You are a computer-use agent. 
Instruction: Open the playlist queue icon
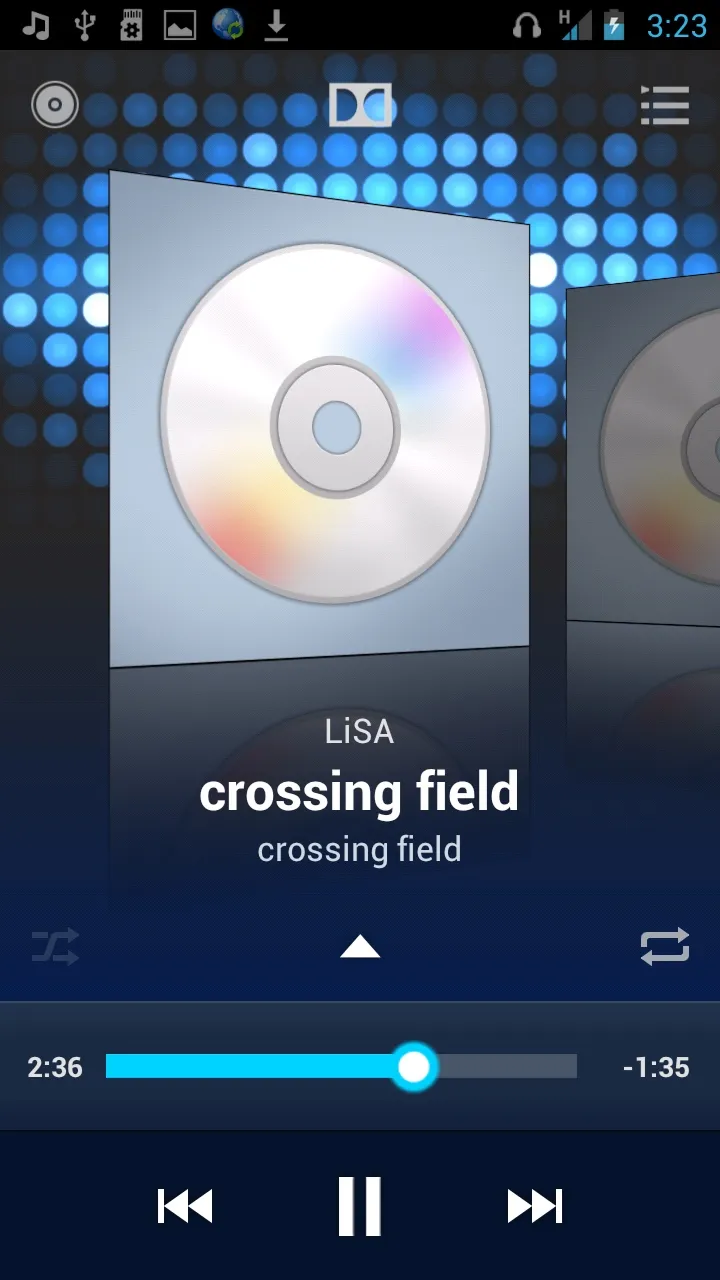pyautogui.click(x=665, y=104)
